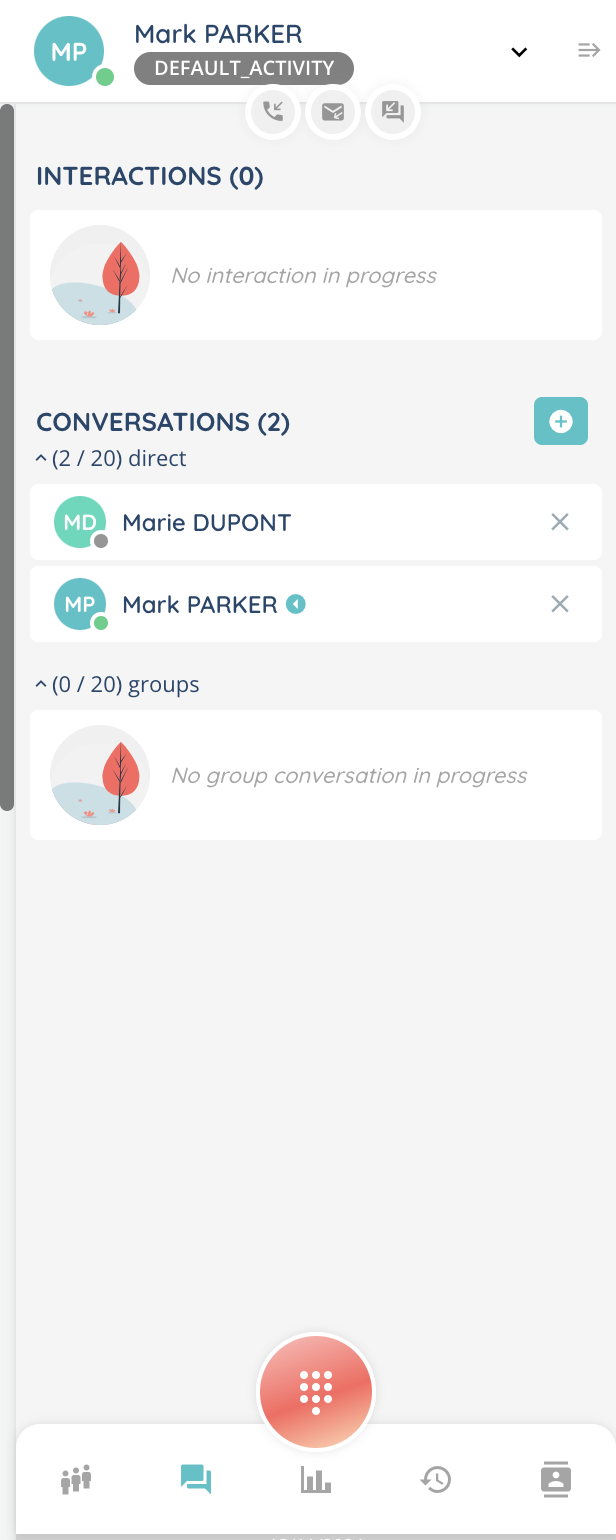Viewport: 616px width, 1540px height.
Task: Switch to the contacts directory tab
Action: (x=555, y=1479)
